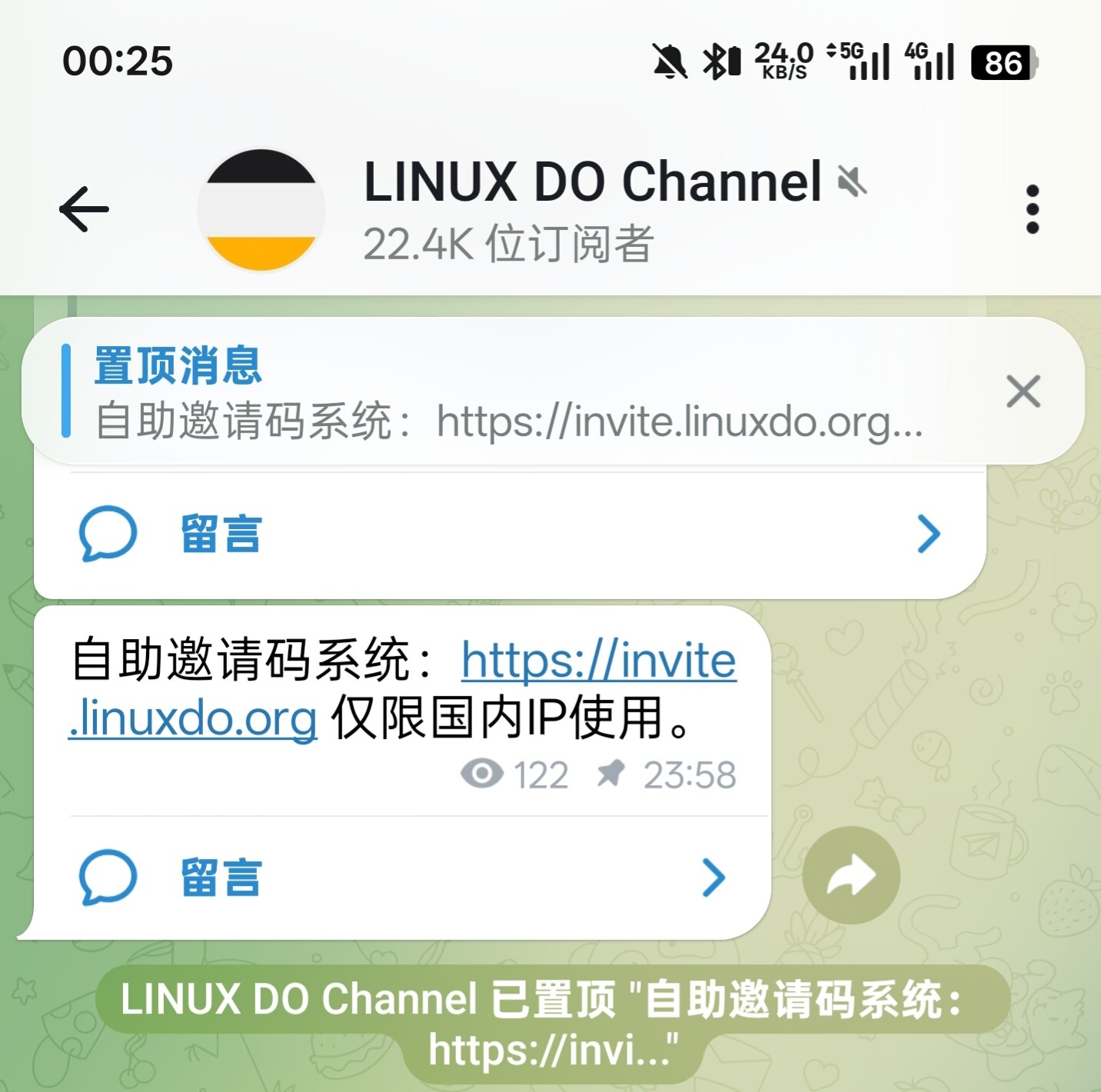Forward the invite message with share arrow
Image resolution: width=1101 pixels, height=1092 pixels.
(x=851, y=875)
